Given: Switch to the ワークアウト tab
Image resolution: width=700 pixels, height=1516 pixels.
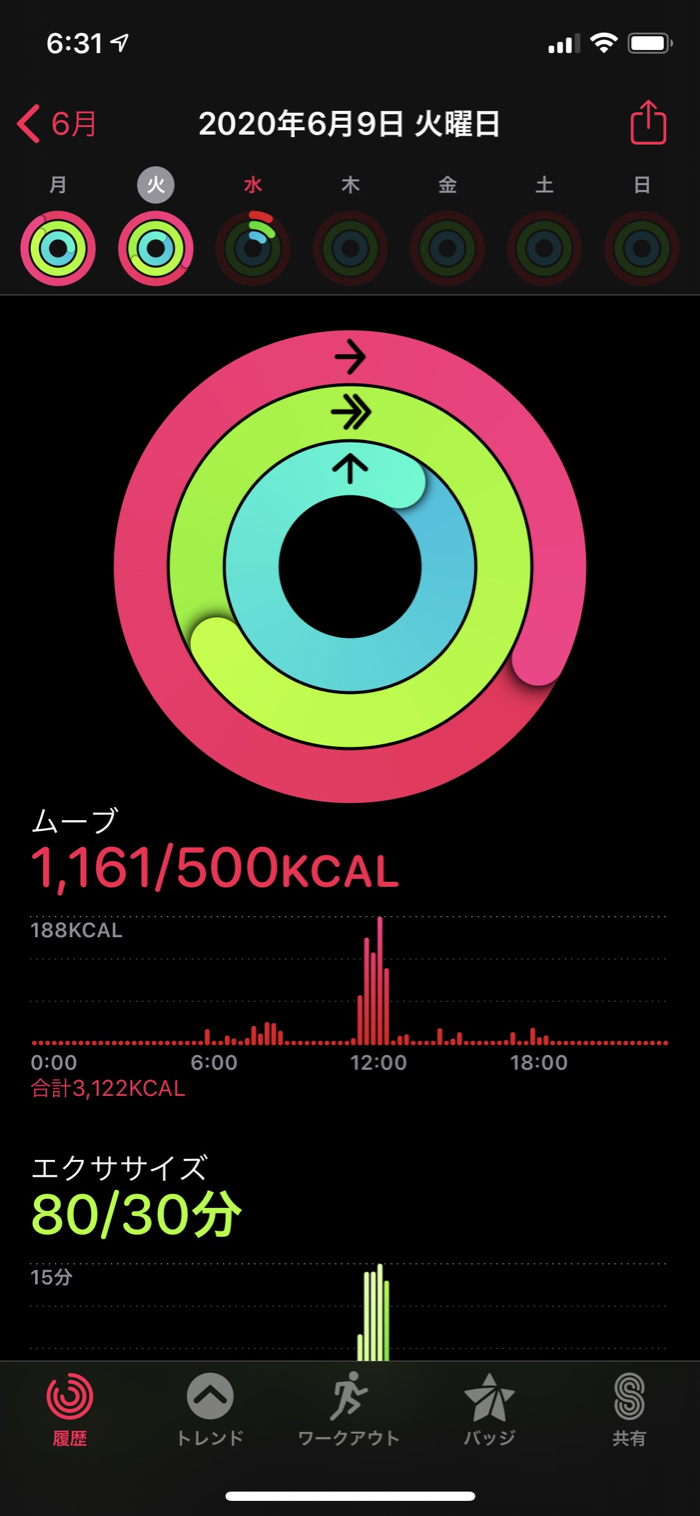Looking at the screenshot, I should [x=349, y=1409].
